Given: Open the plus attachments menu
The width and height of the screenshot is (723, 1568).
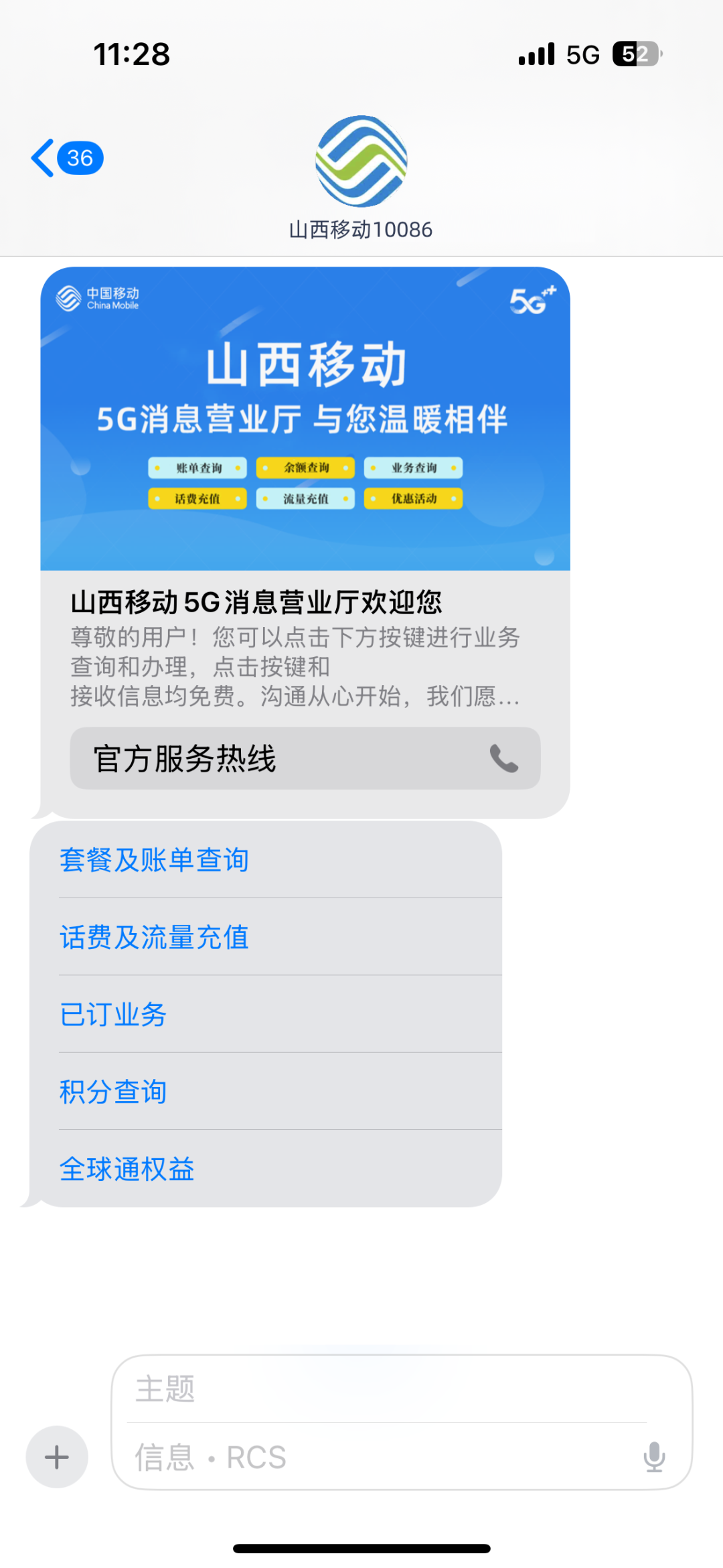Looking at the screenshot, I should click(x=57, y=1457).
